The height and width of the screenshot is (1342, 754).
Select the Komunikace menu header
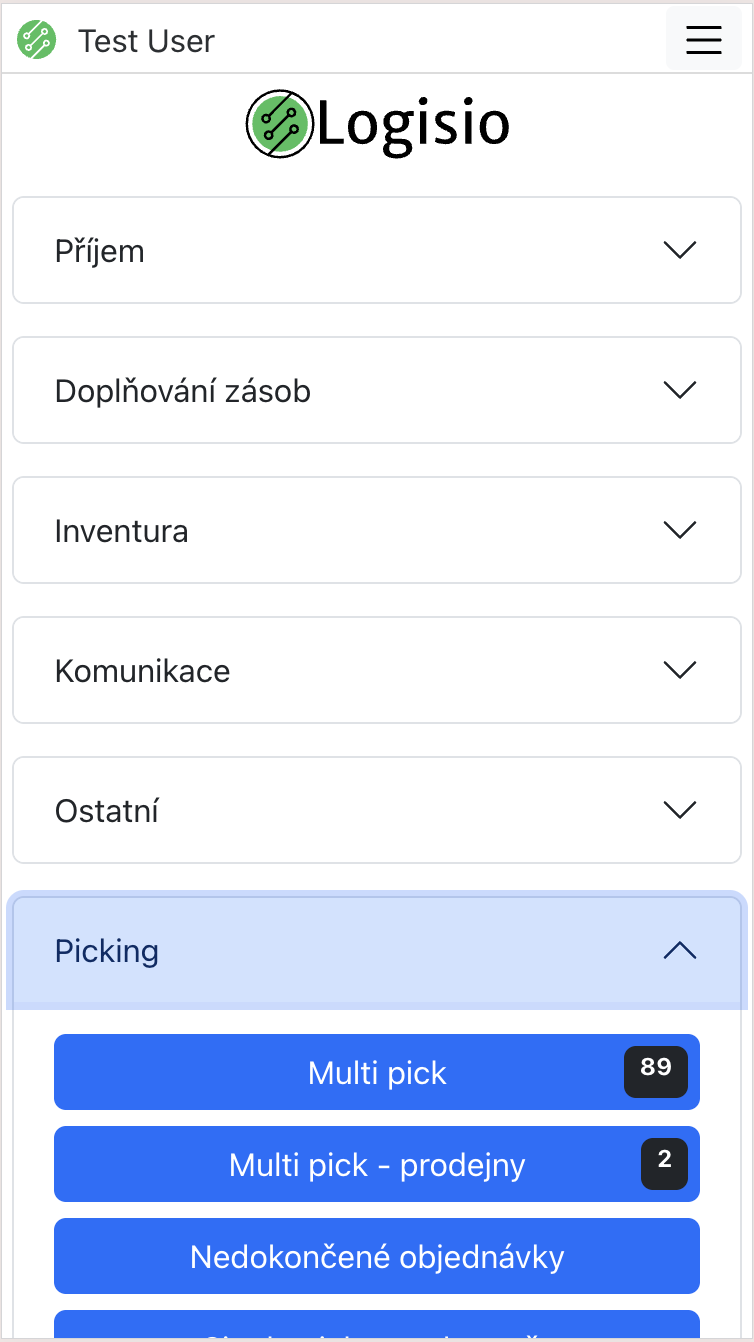(142, 671)
